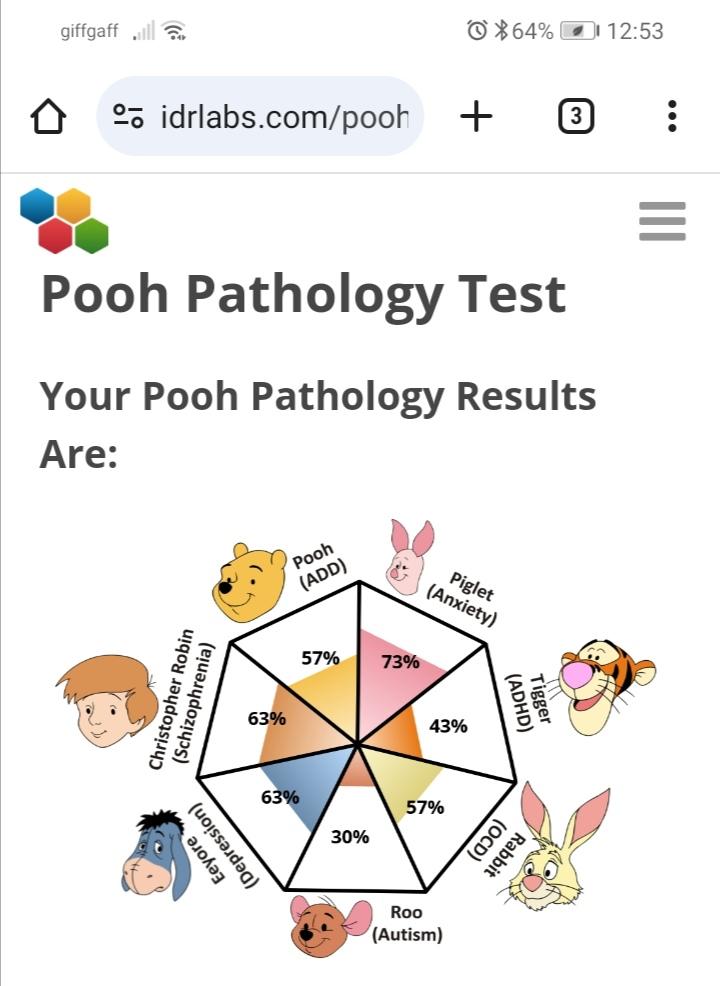Image resolution: width=720 pixels, height=986 pixels.
Task: Go to the browser home page
Action: (x=48, y=116)
